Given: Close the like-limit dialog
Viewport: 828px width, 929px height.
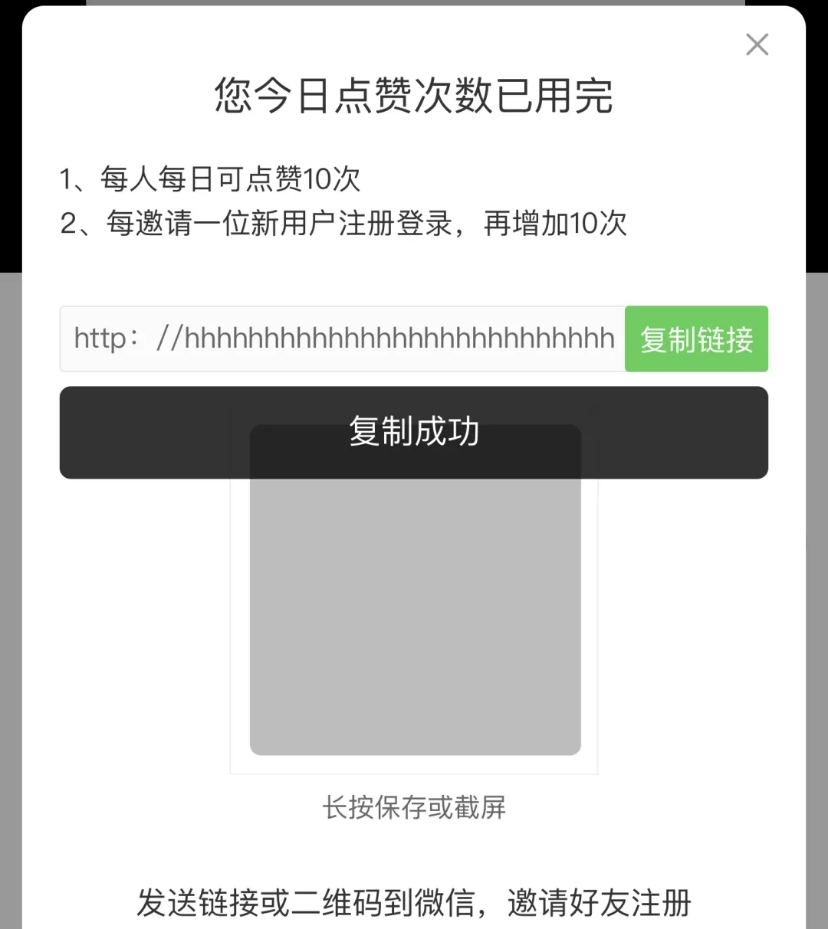Looking at the screenshot, I should click(x=757, y=44).
